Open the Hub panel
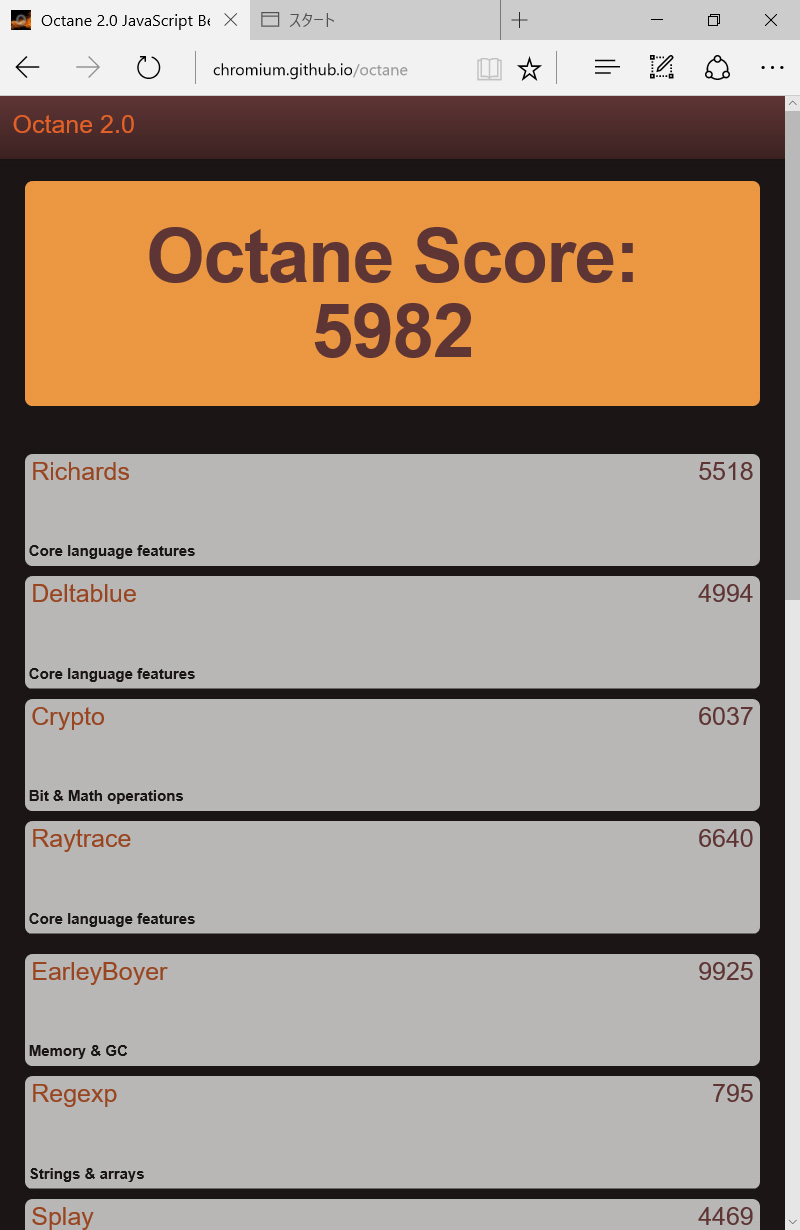The height and width of the screenshot is (1230, 800). (607, 68)
